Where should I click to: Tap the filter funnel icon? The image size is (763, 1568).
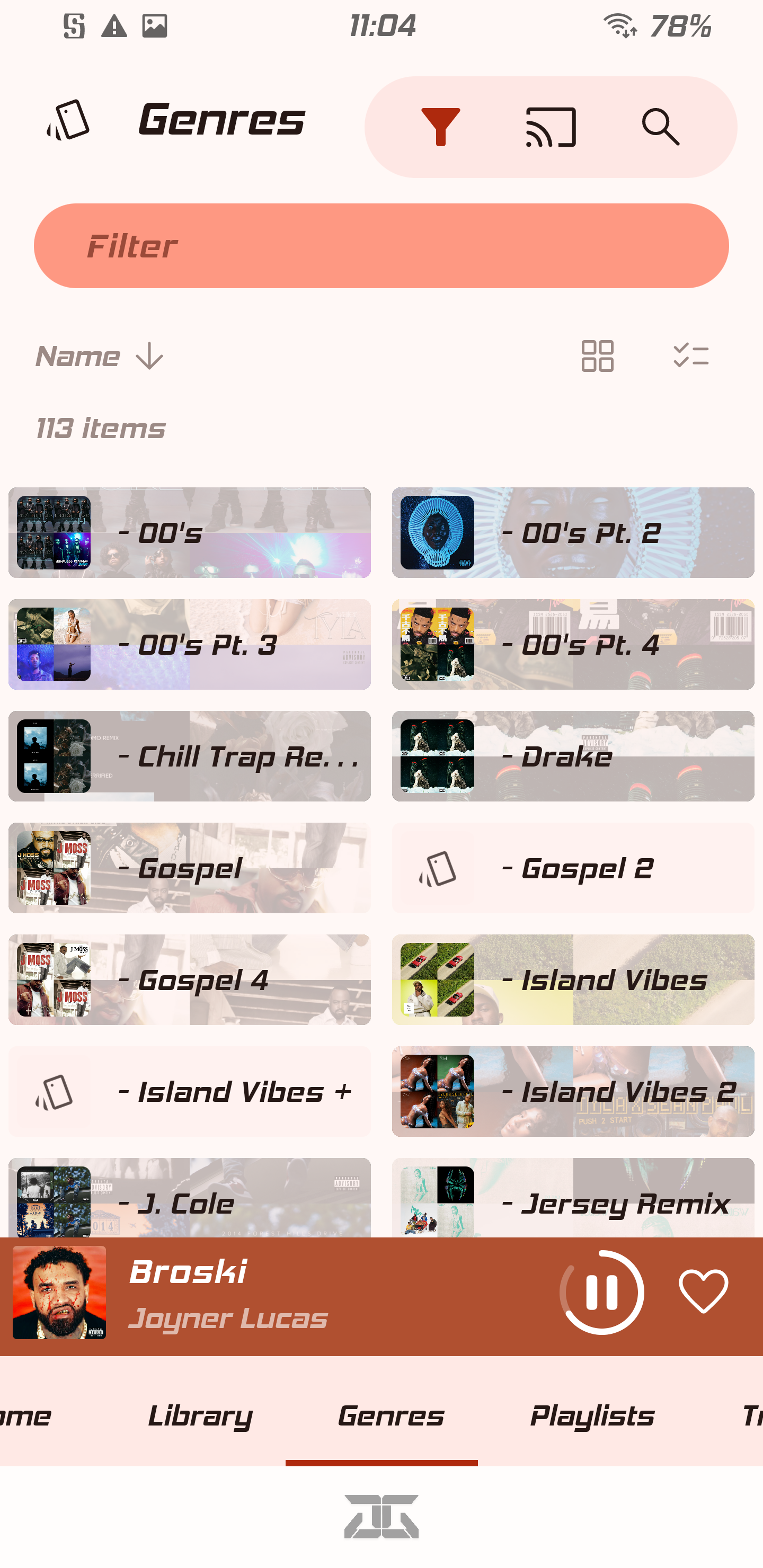440,127
